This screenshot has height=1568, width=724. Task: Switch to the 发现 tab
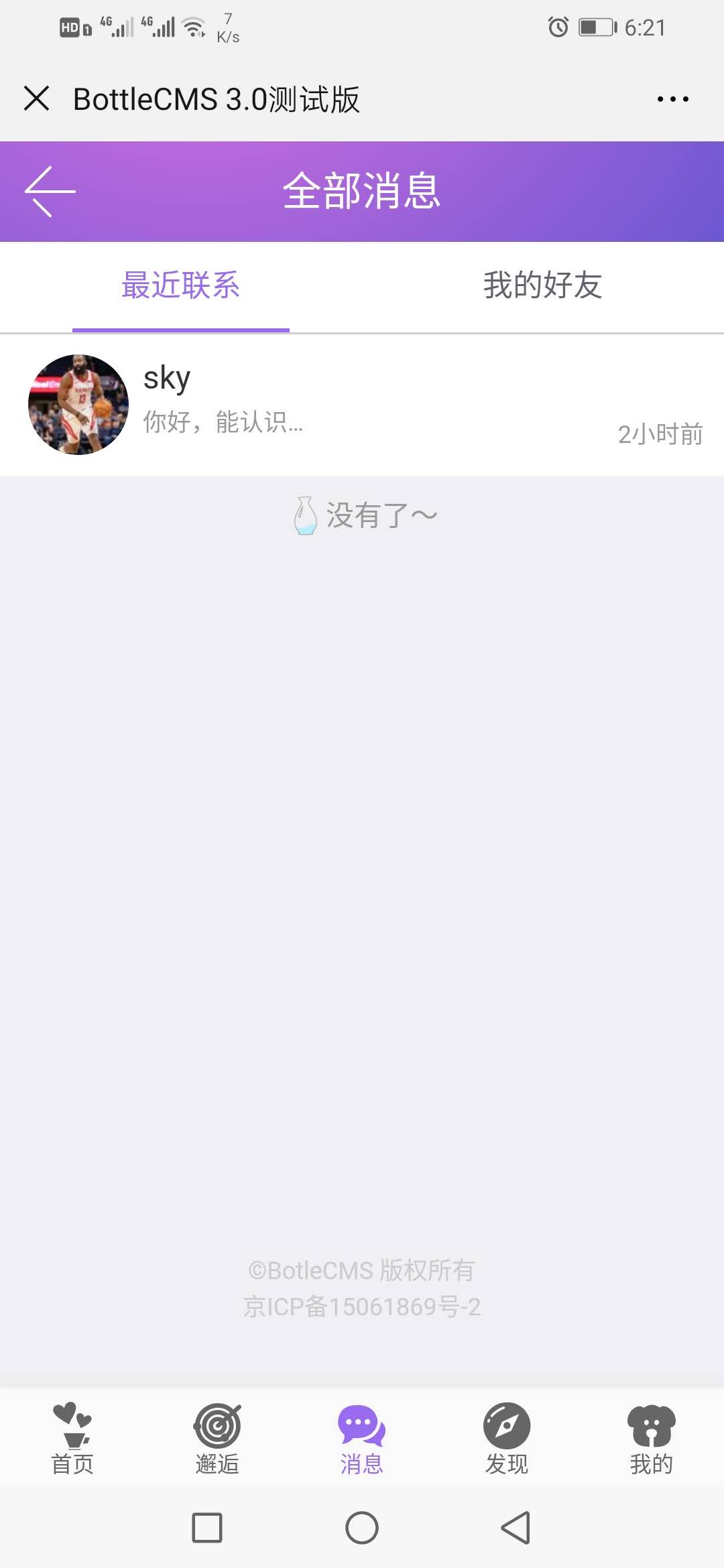pyautogui.click(x=507, y=1438)
